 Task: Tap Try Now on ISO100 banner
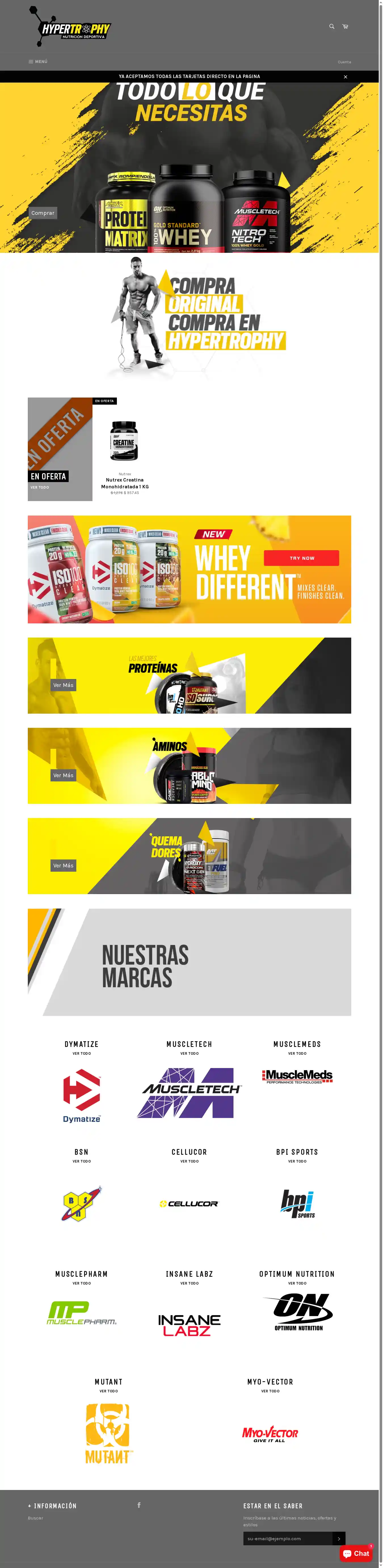point(301,558)
